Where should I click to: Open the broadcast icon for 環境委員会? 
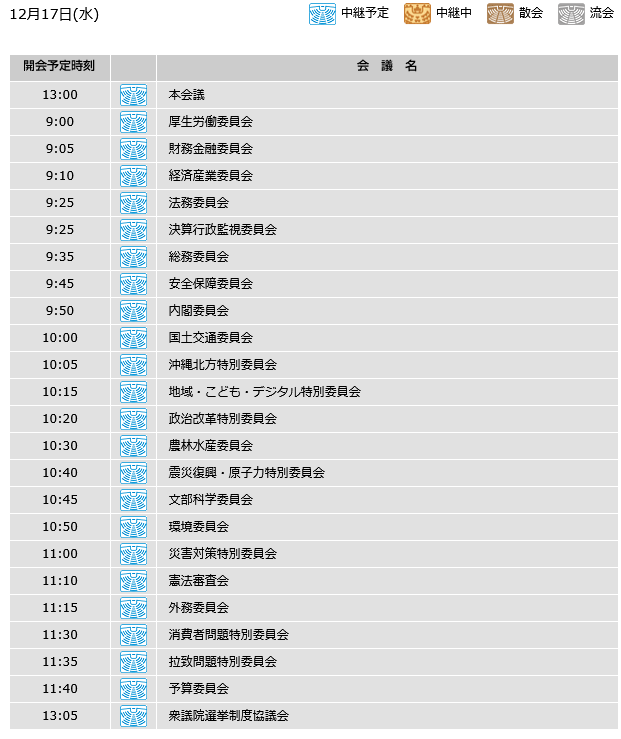tap(133, 527)
